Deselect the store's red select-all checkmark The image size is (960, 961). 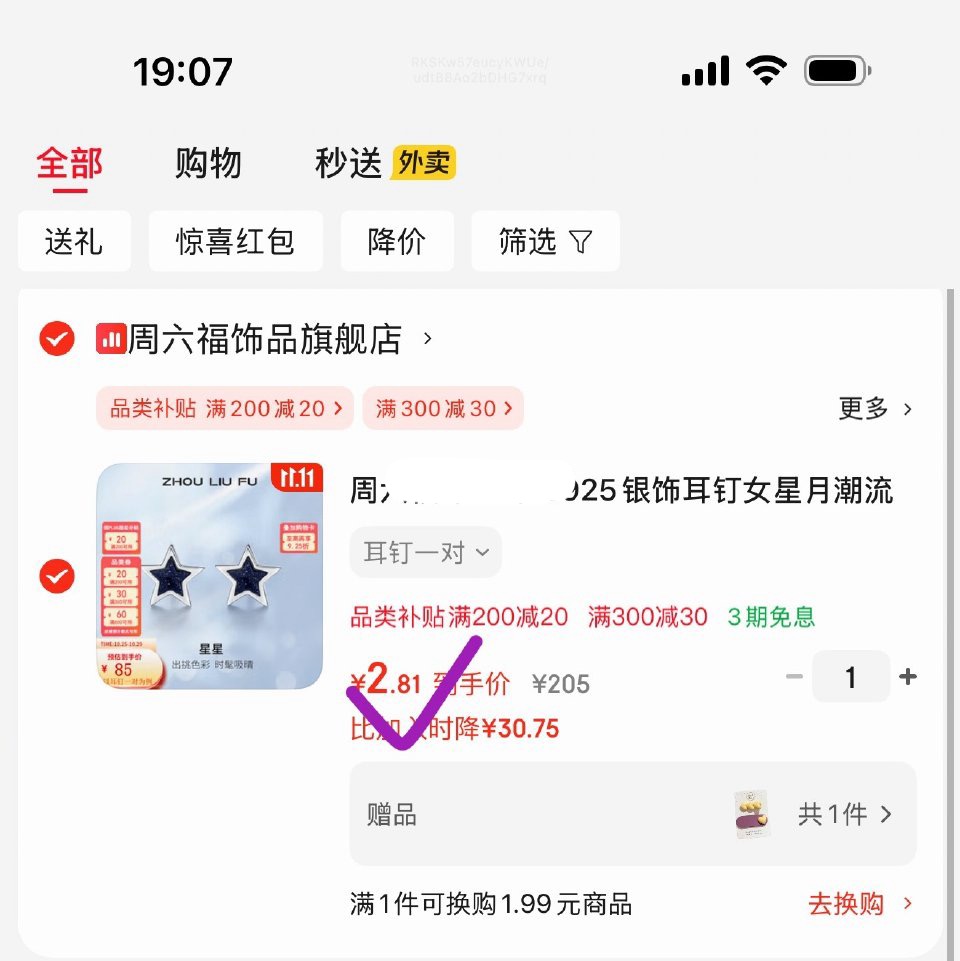(56, 339)
